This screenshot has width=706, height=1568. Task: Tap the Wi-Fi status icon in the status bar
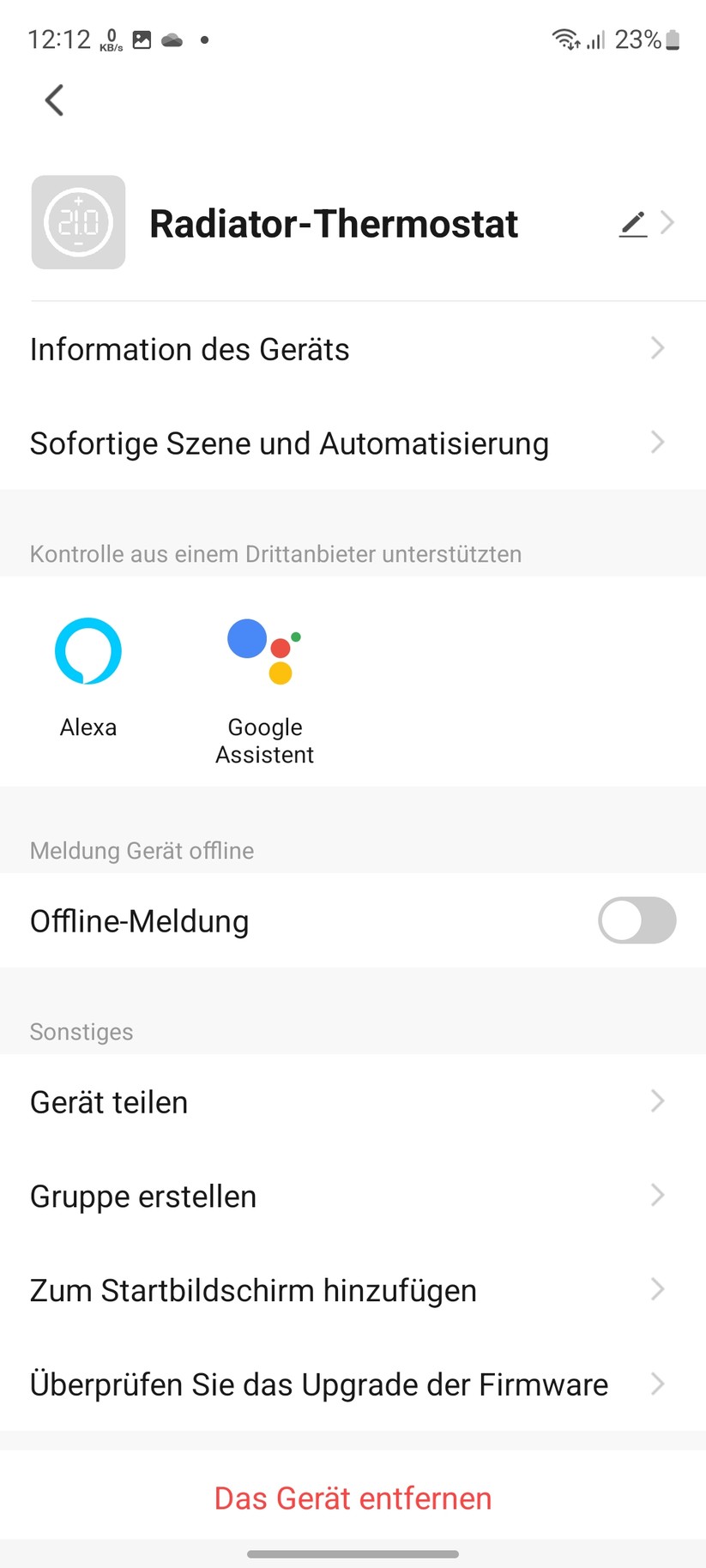coord(562,39)
